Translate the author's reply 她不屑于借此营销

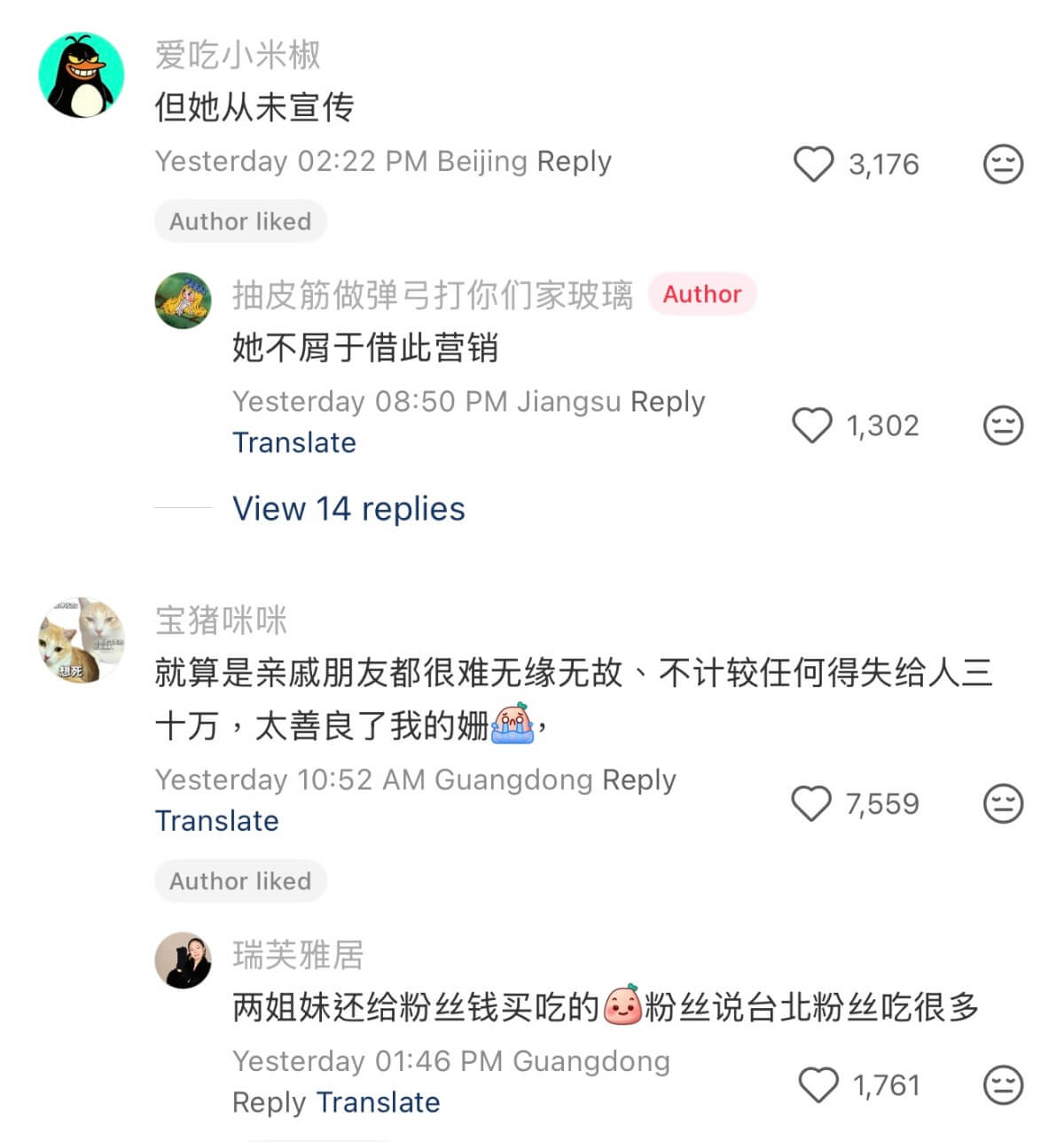[x=293, y=442]
